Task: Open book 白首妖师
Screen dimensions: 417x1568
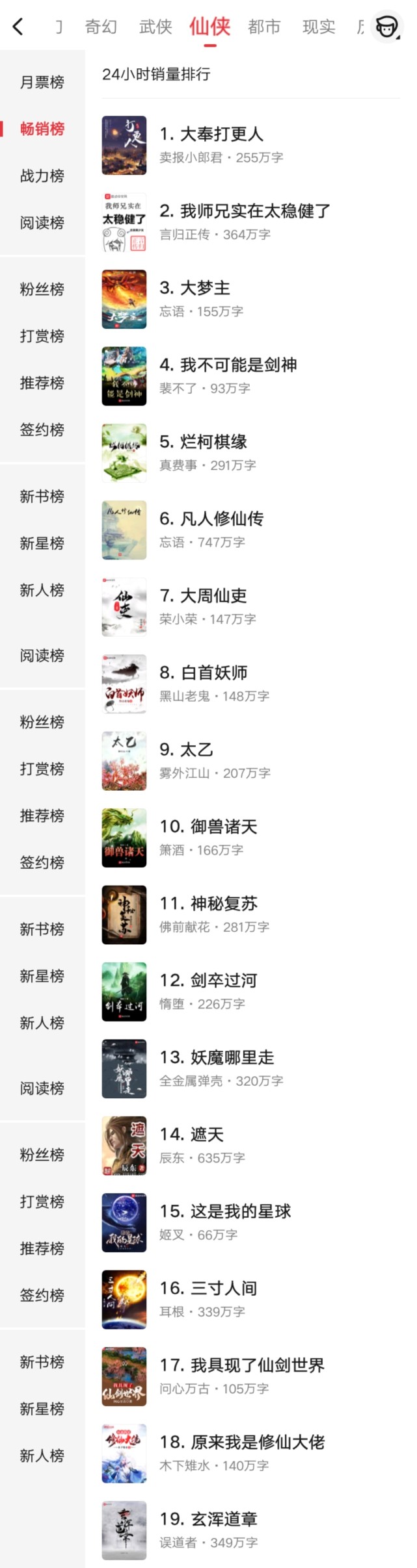Action: (204, 673)
